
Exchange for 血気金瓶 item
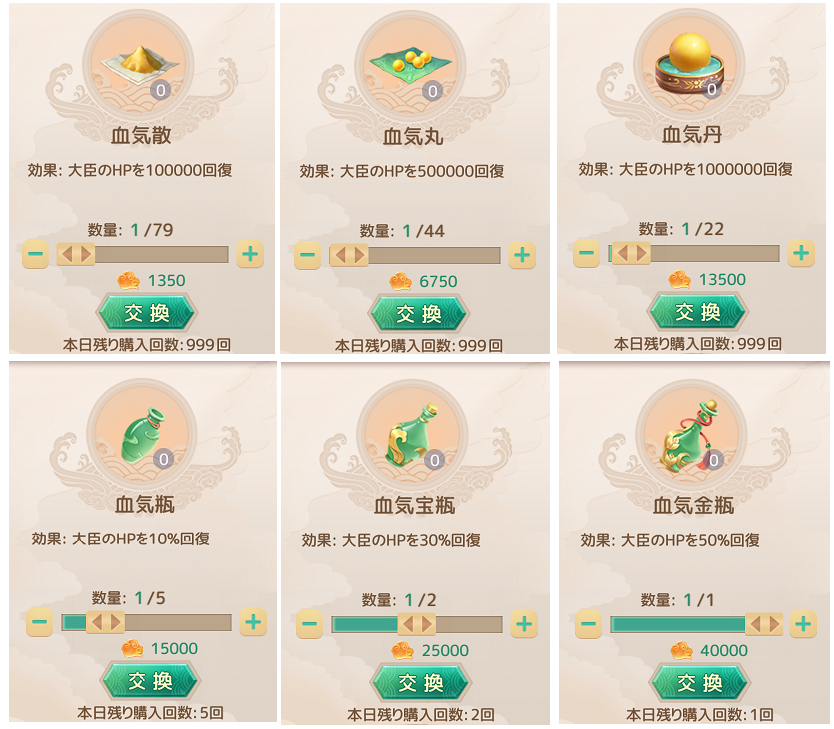pos(699,682)
